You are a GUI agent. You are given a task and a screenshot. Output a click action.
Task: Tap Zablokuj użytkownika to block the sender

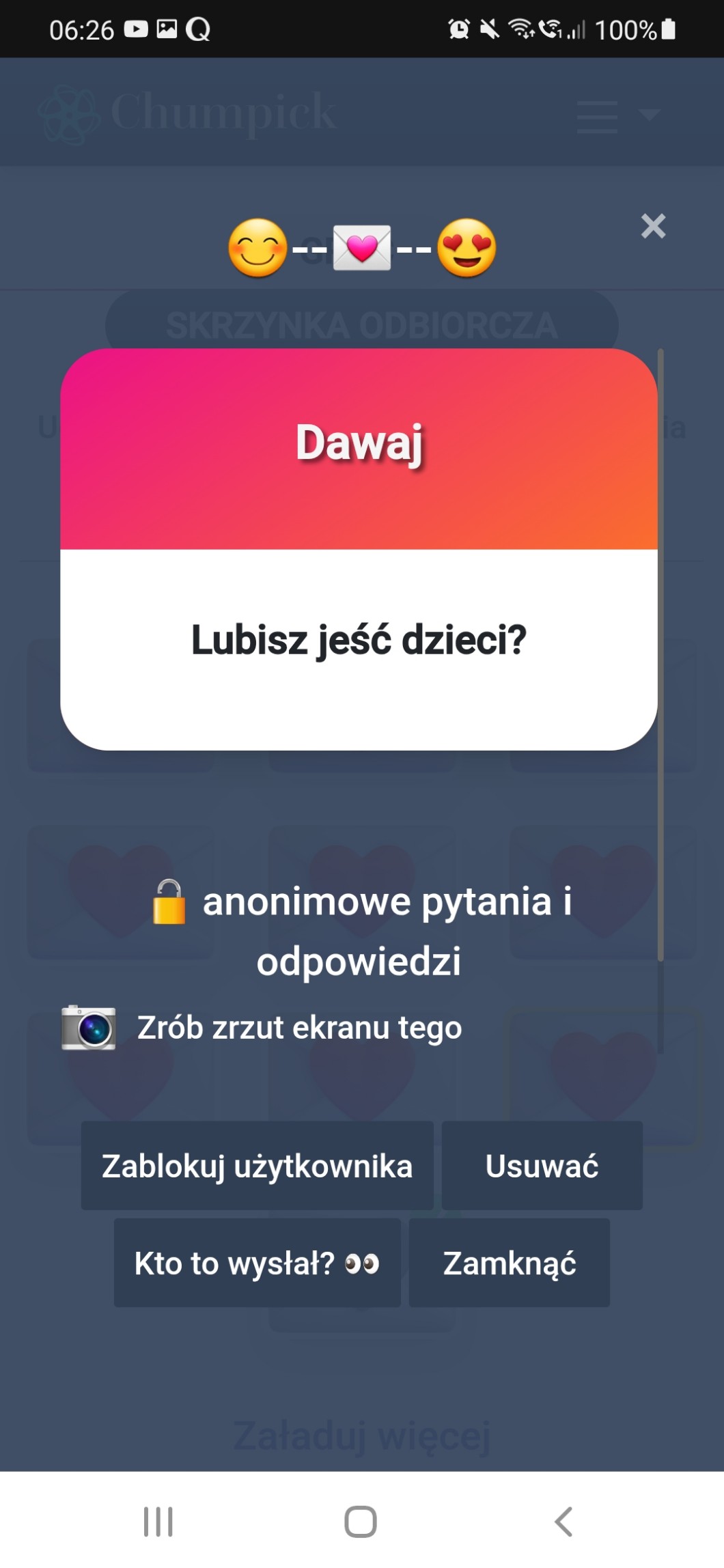coord(257,1166)
